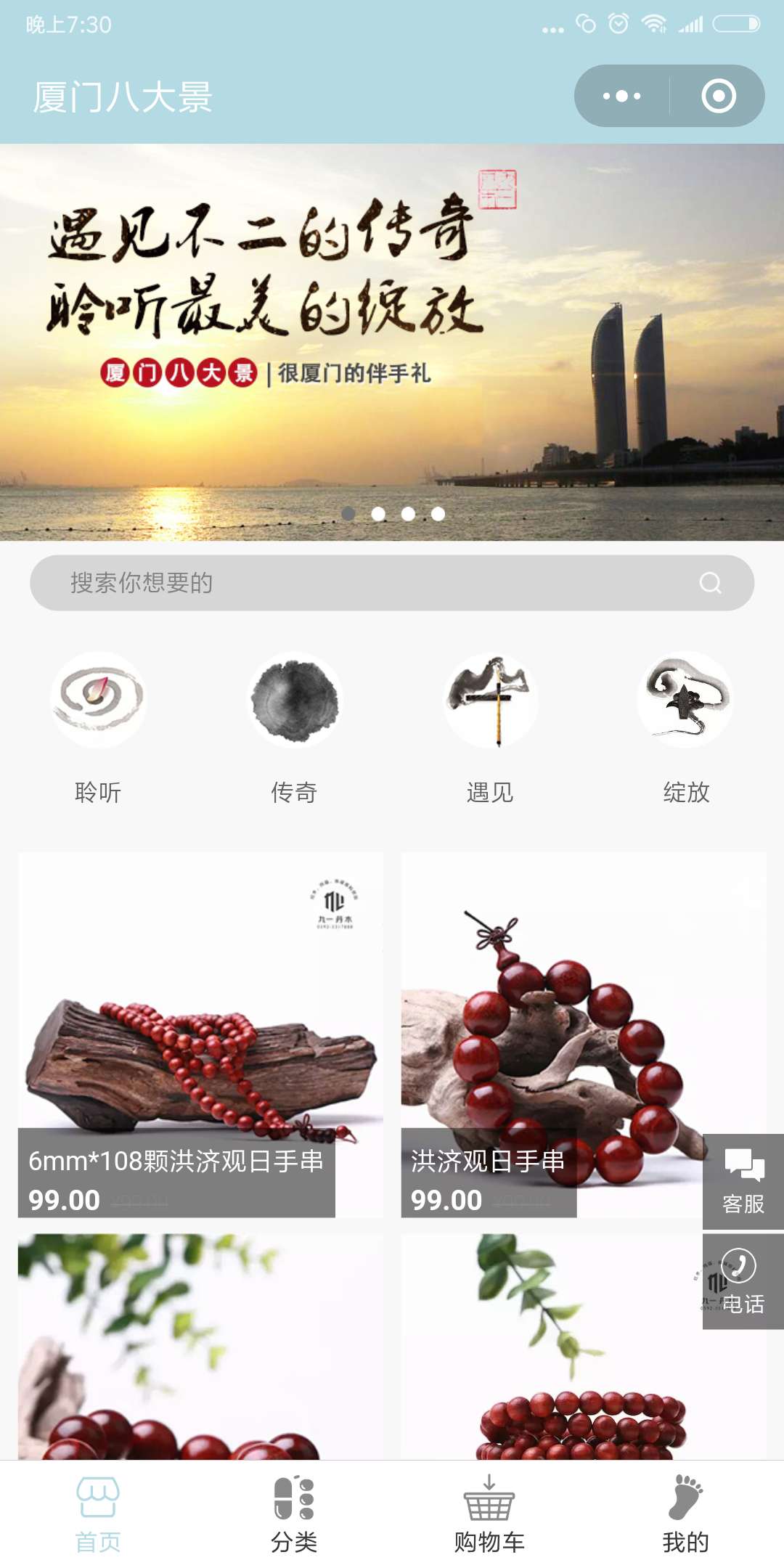The width and height of the screenshot is (784, 1568).
Task: Jump to the second banner slide dot
Action: tap(378, 514)
